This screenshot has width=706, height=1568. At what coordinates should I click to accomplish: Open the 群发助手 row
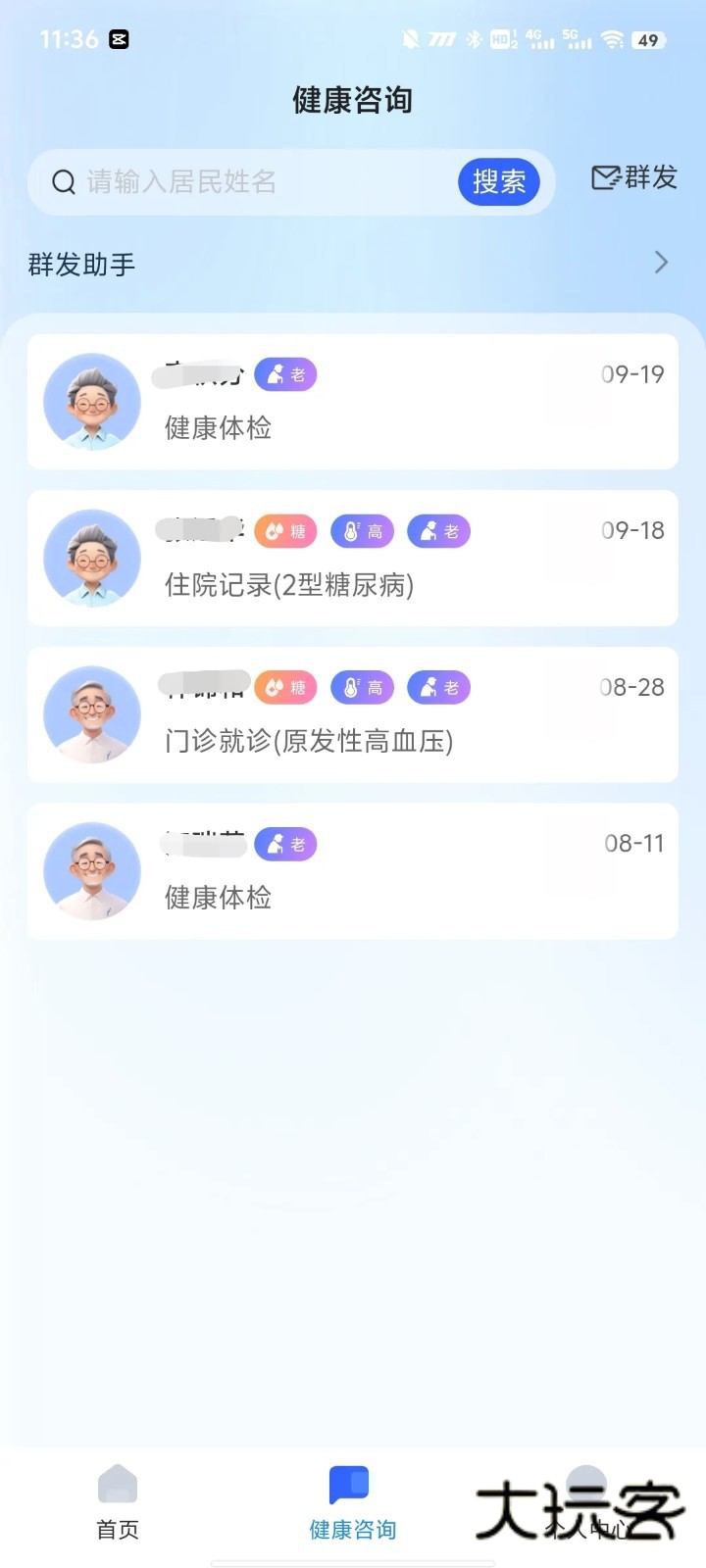point(353,264)
